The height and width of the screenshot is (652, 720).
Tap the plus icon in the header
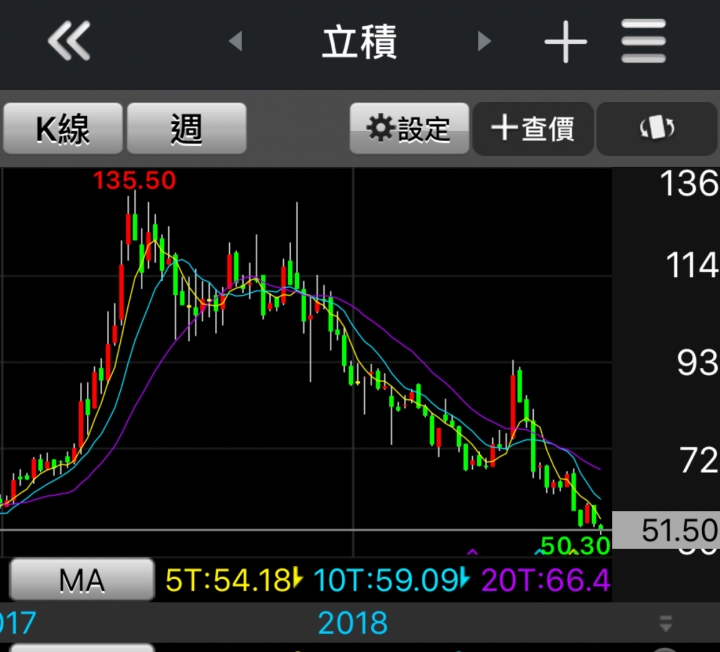(x=565, y=42)
